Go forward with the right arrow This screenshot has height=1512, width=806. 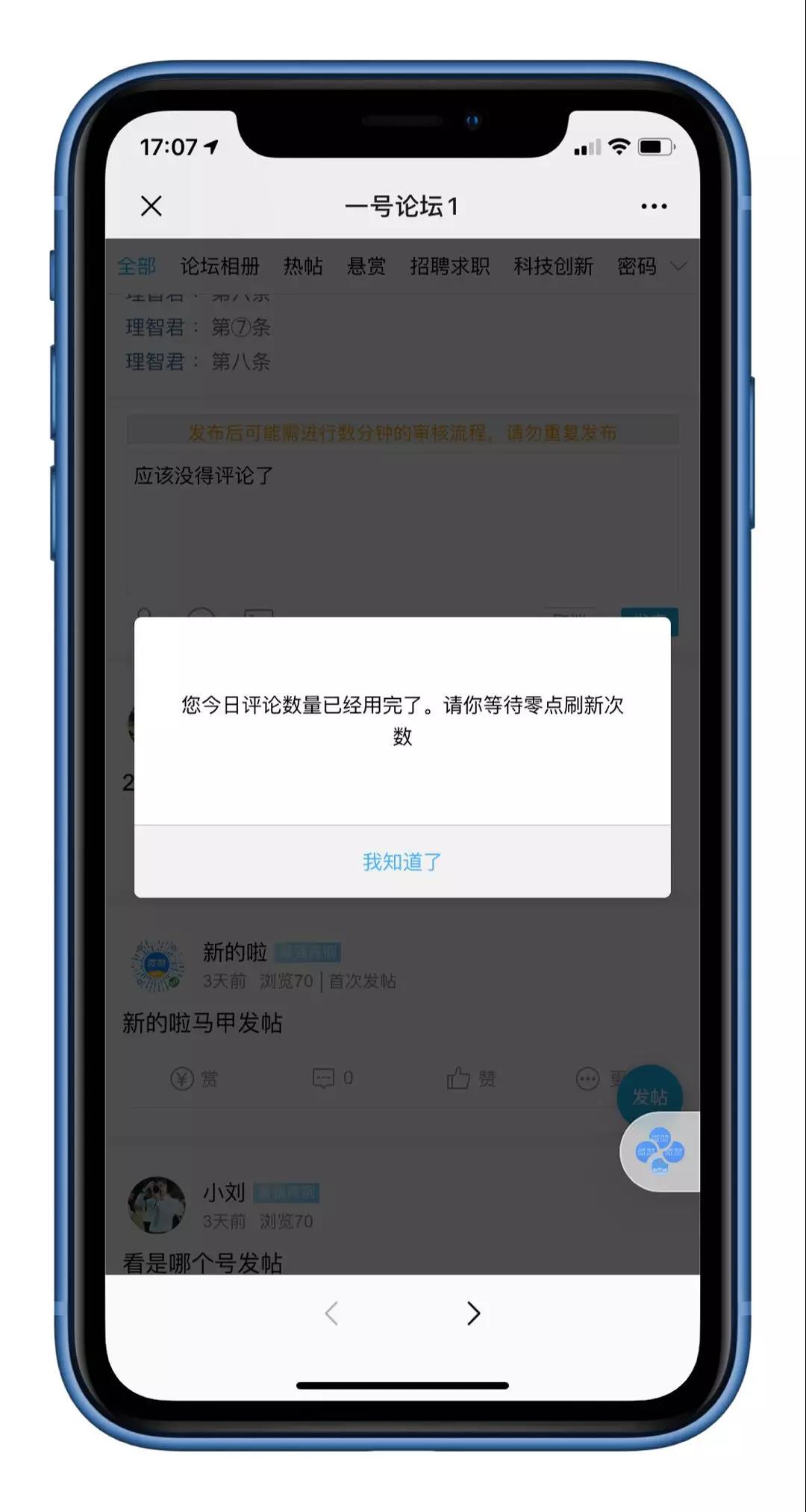pos(473,1313)
